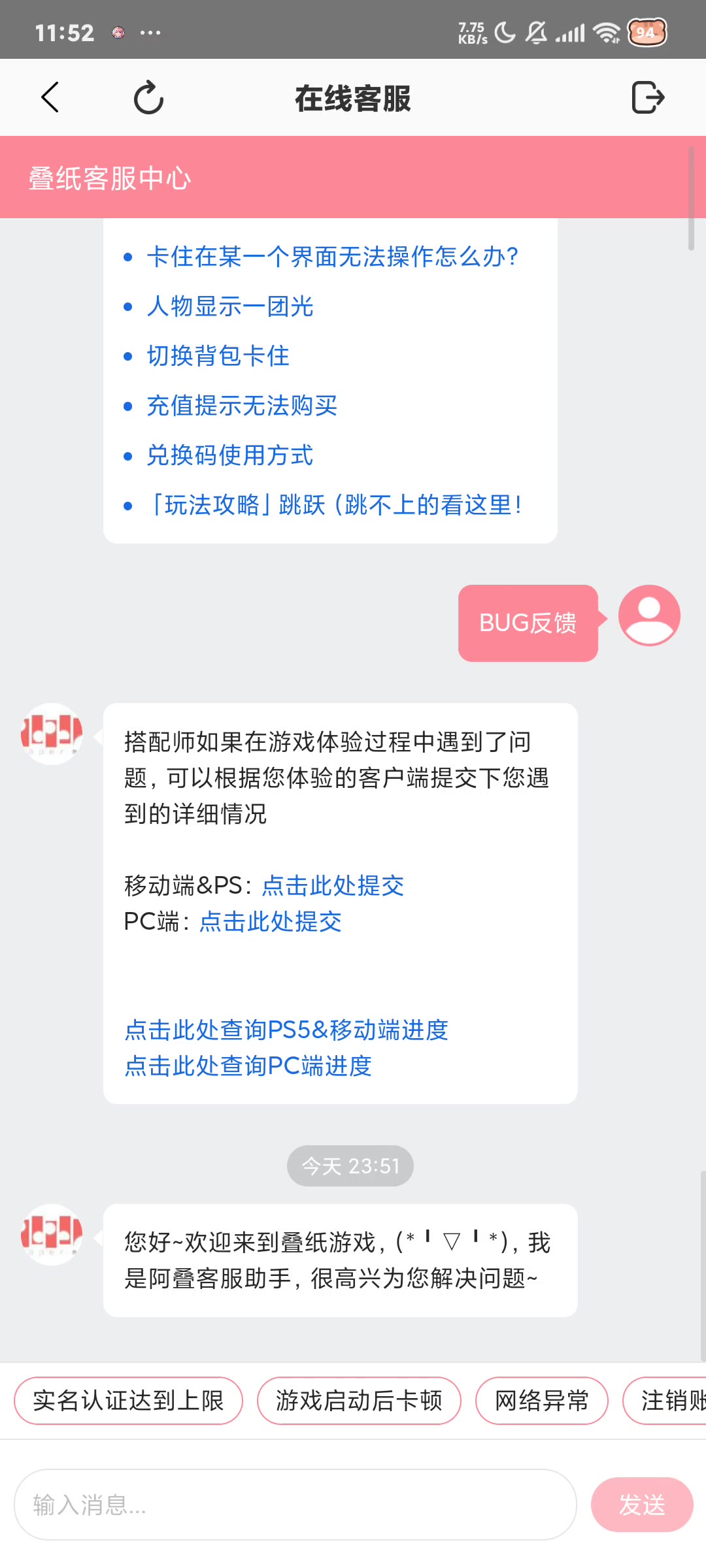Open 点击此处查询PC端进度 link
The image size is (706, 1568).
[248, 1066]
